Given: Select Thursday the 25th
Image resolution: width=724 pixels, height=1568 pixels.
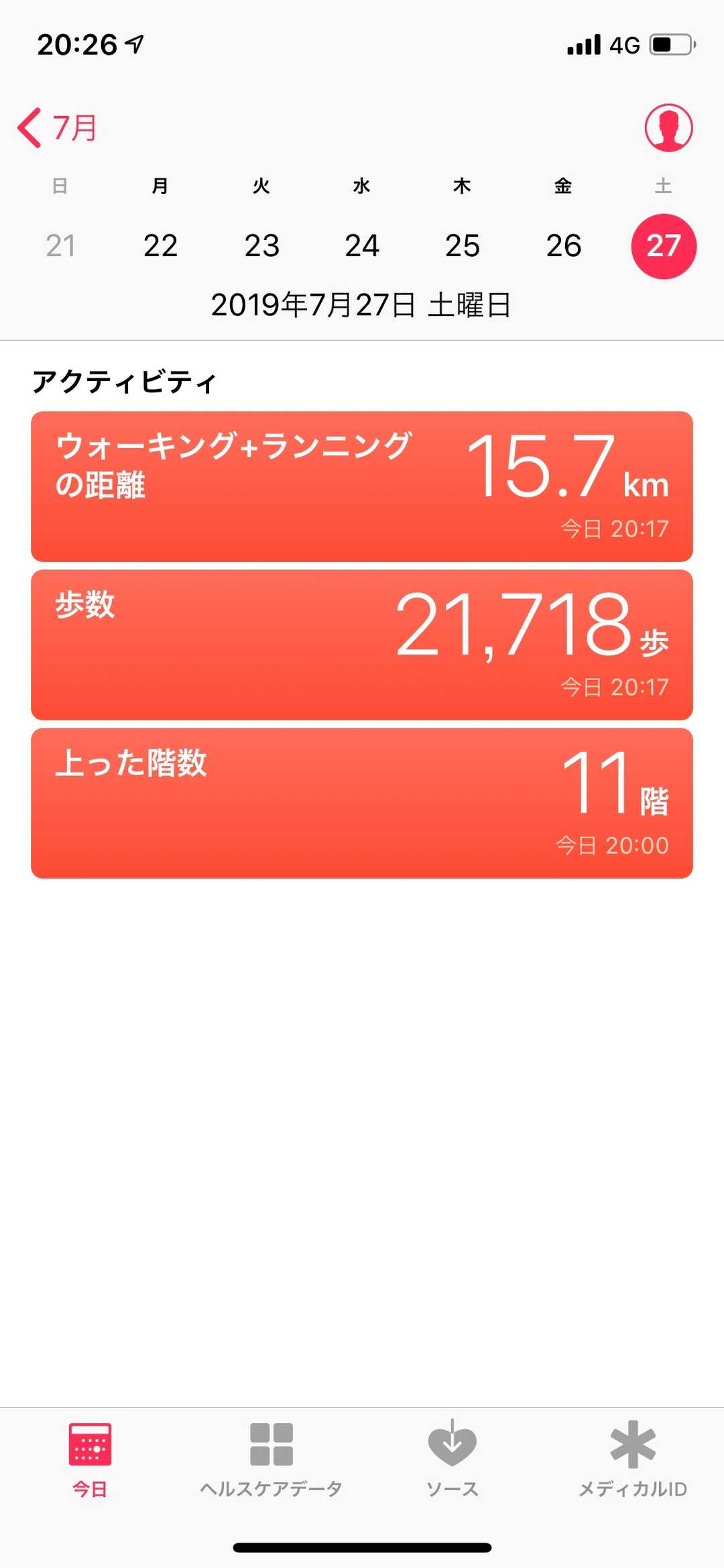Looking at the screenshot, I should (x=463, y=245).
